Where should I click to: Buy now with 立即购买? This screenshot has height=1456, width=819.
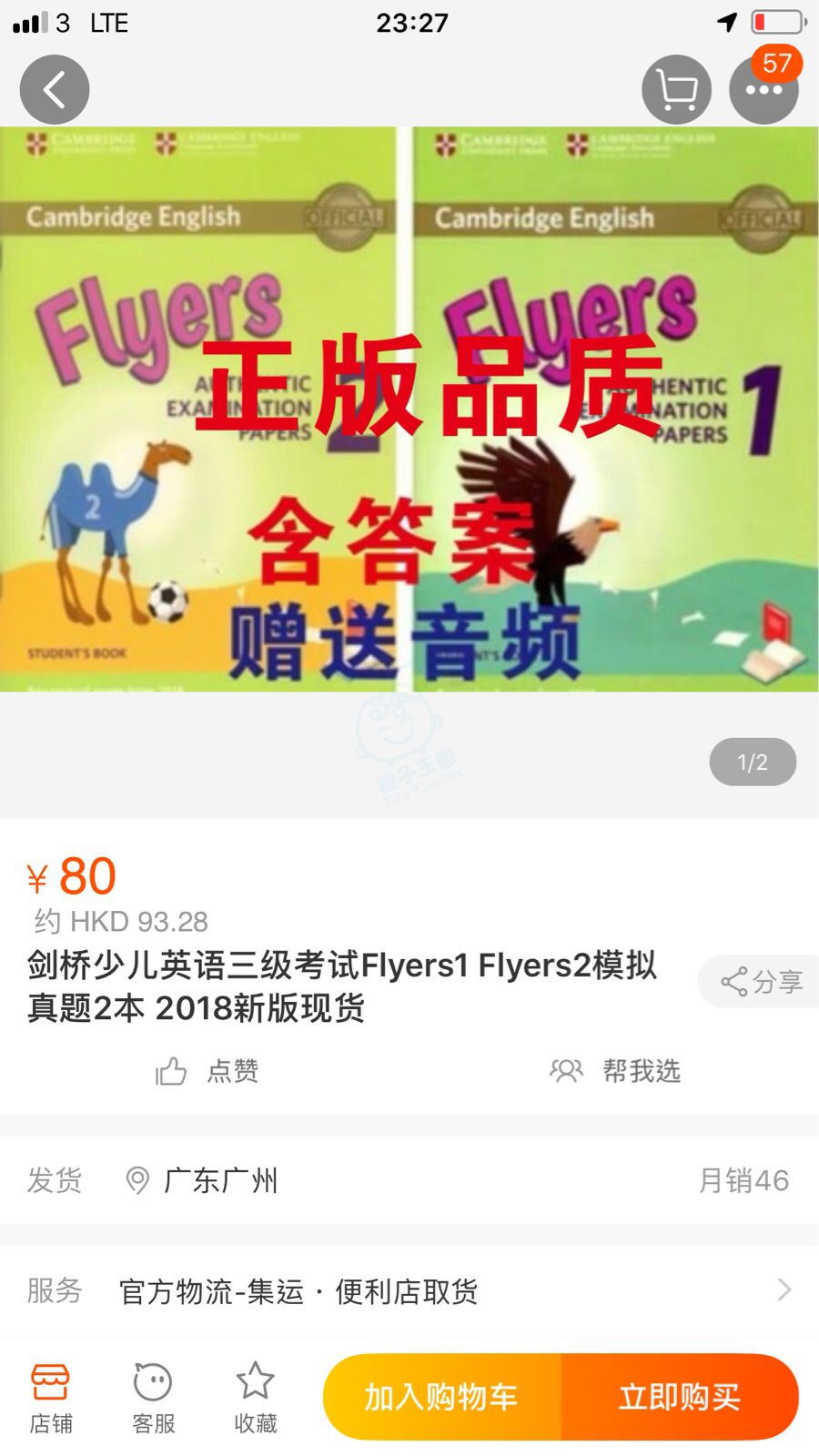[x=679, y=1397]
